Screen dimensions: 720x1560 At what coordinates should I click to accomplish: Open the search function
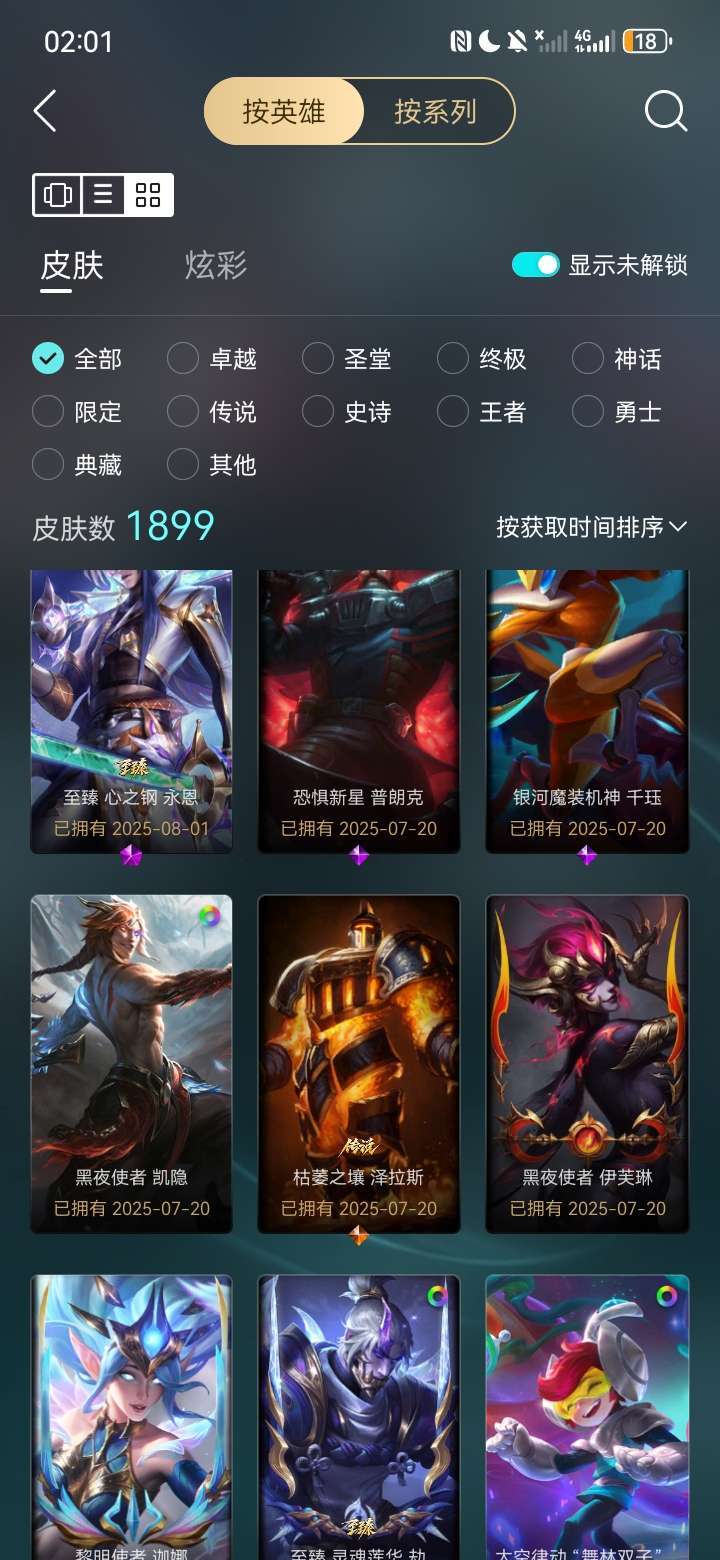[x=664, y=111]
